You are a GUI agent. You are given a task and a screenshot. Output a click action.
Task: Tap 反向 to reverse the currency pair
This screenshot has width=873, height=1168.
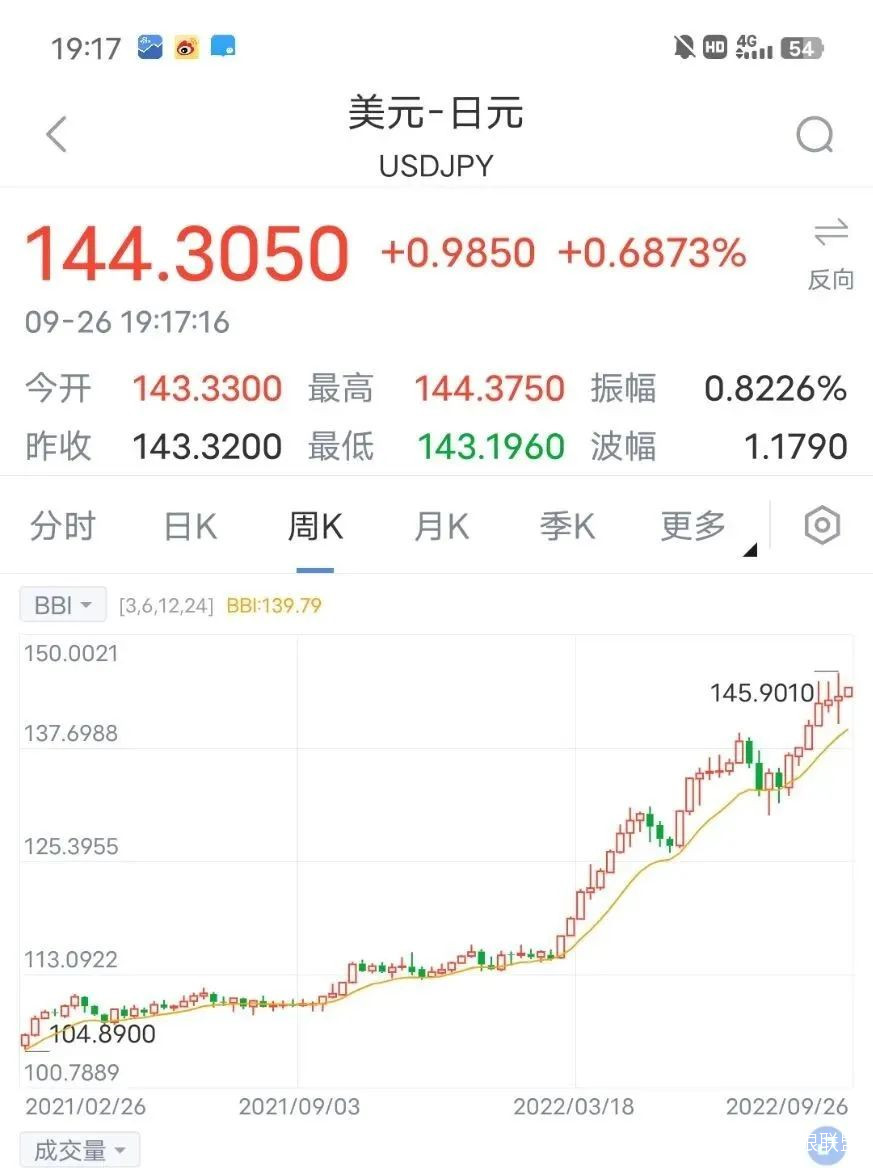tap(831, 253)
